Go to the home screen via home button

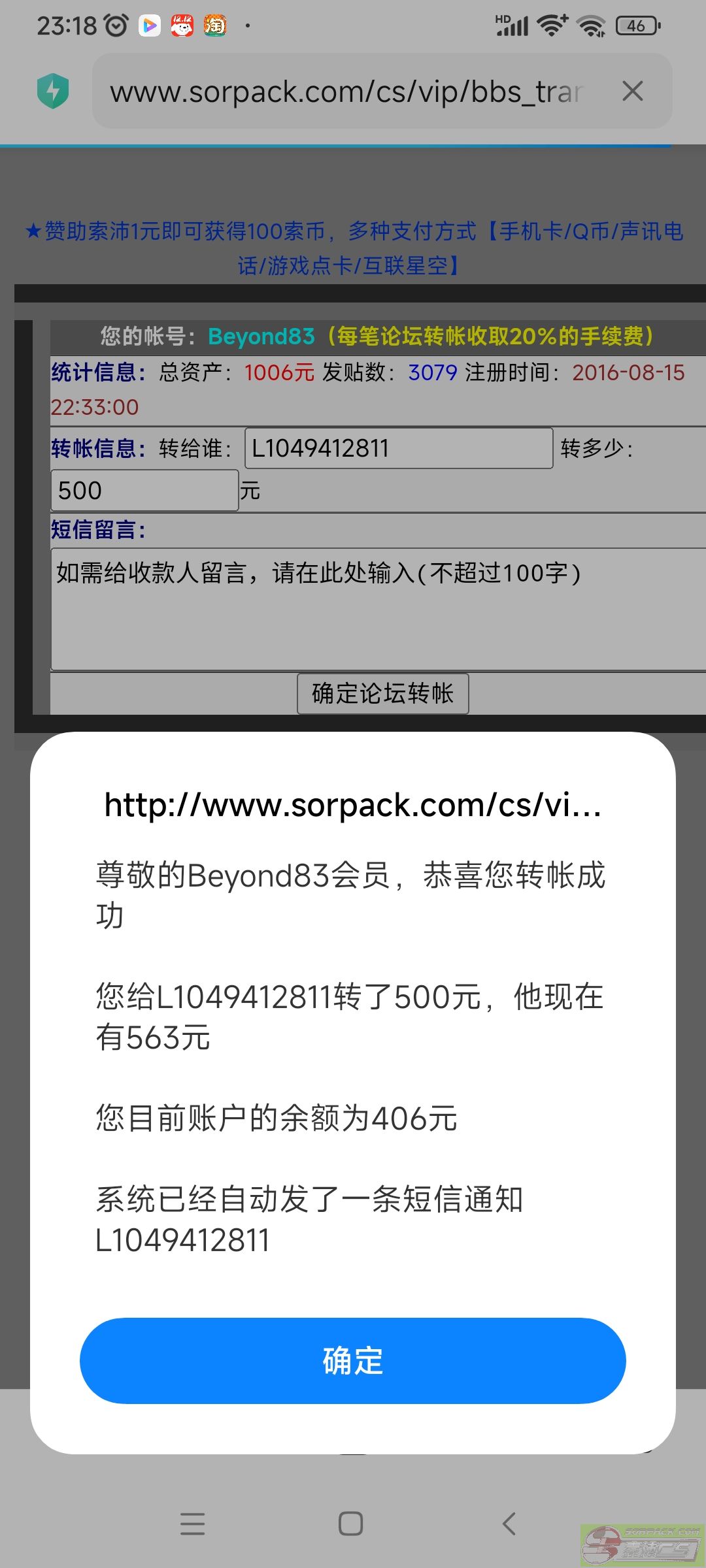pos(351,1524)
